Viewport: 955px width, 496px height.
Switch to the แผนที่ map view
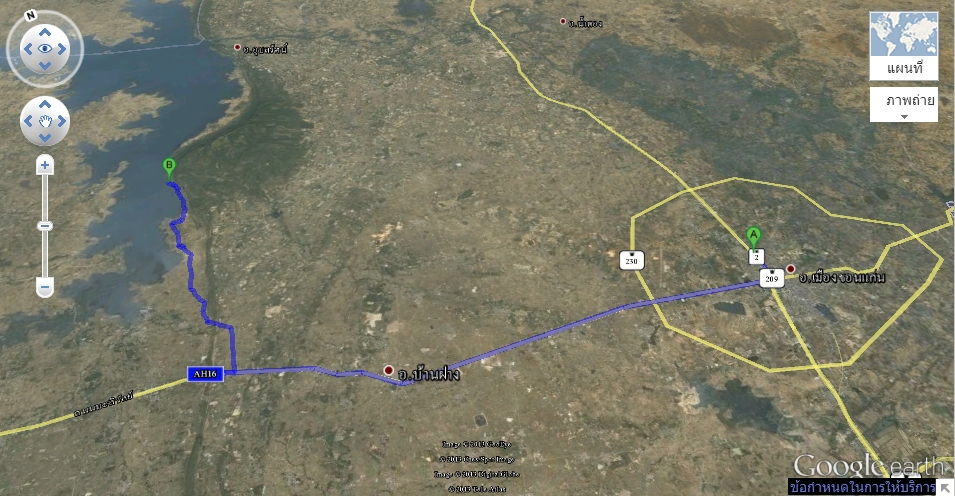click(x=904, y=47)
